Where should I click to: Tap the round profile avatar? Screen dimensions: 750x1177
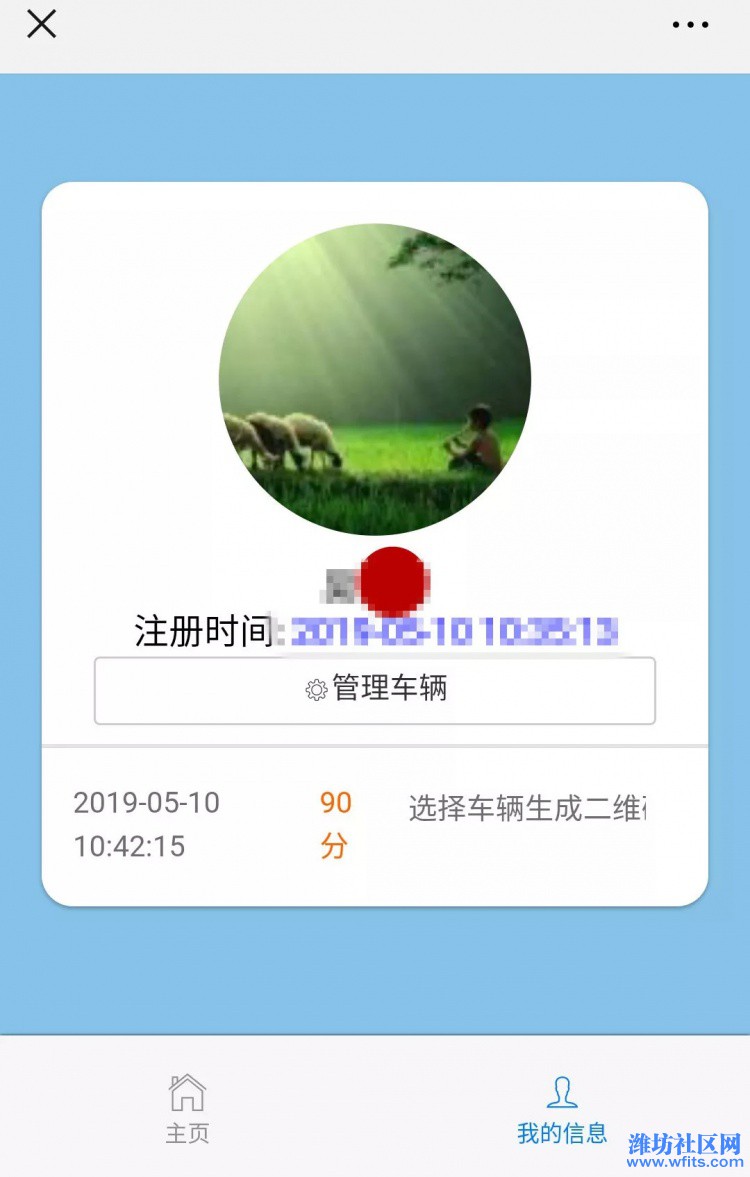(x=375, y=380)
